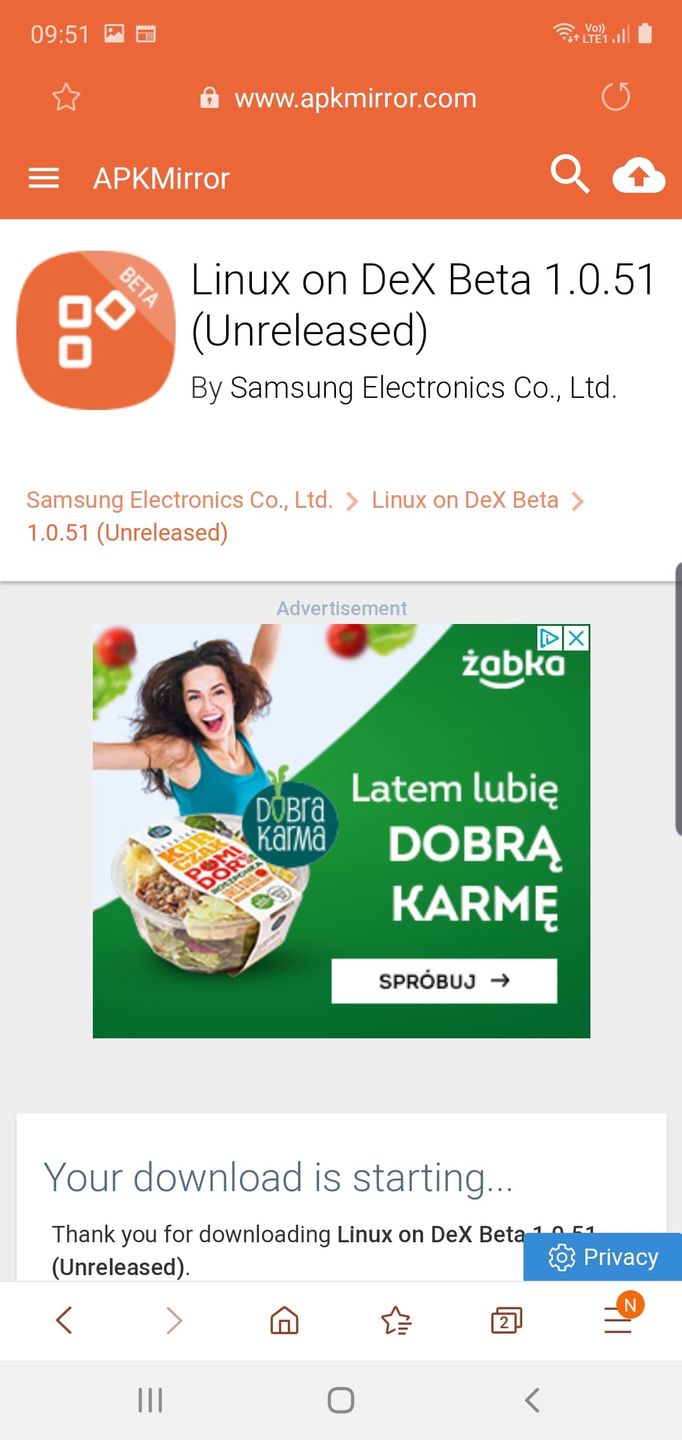682x1440 pixels.
Task: Tap the system recent apps button
Action: tap(150, 1400)
